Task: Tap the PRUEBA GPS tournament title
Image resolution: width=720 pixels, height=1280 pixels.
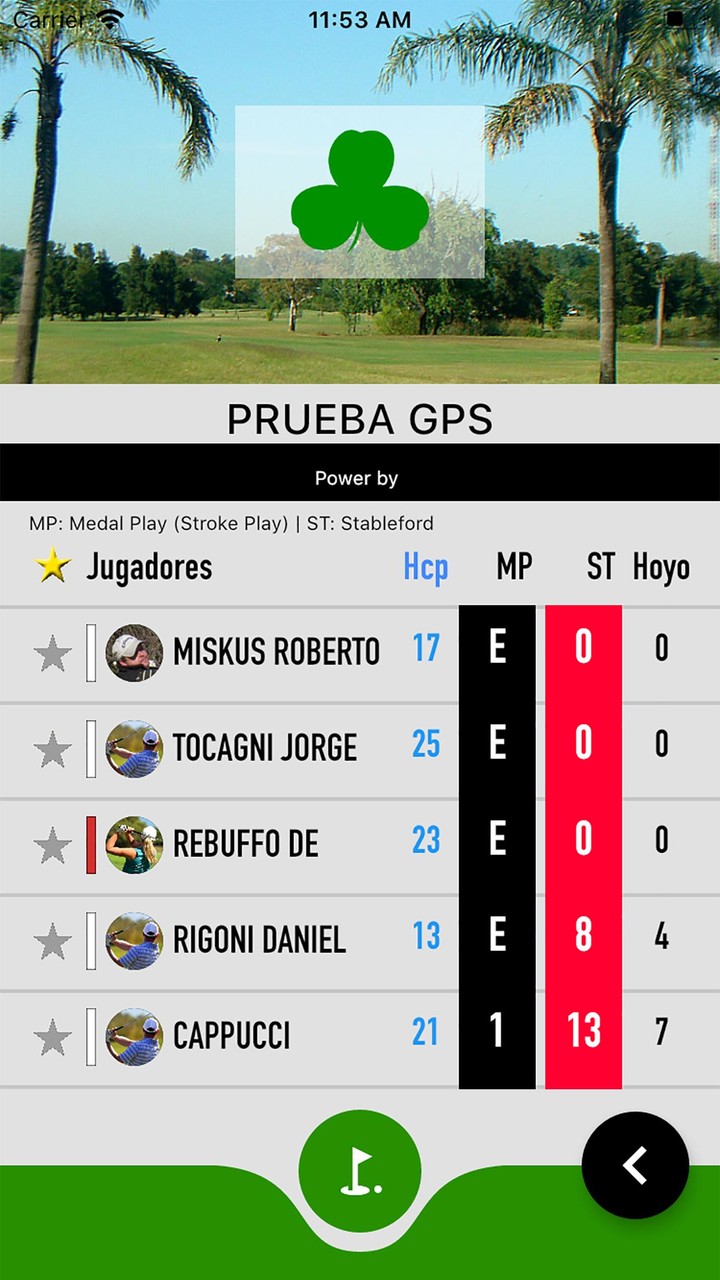Action: pyautogui.click(x=360, y=420)
